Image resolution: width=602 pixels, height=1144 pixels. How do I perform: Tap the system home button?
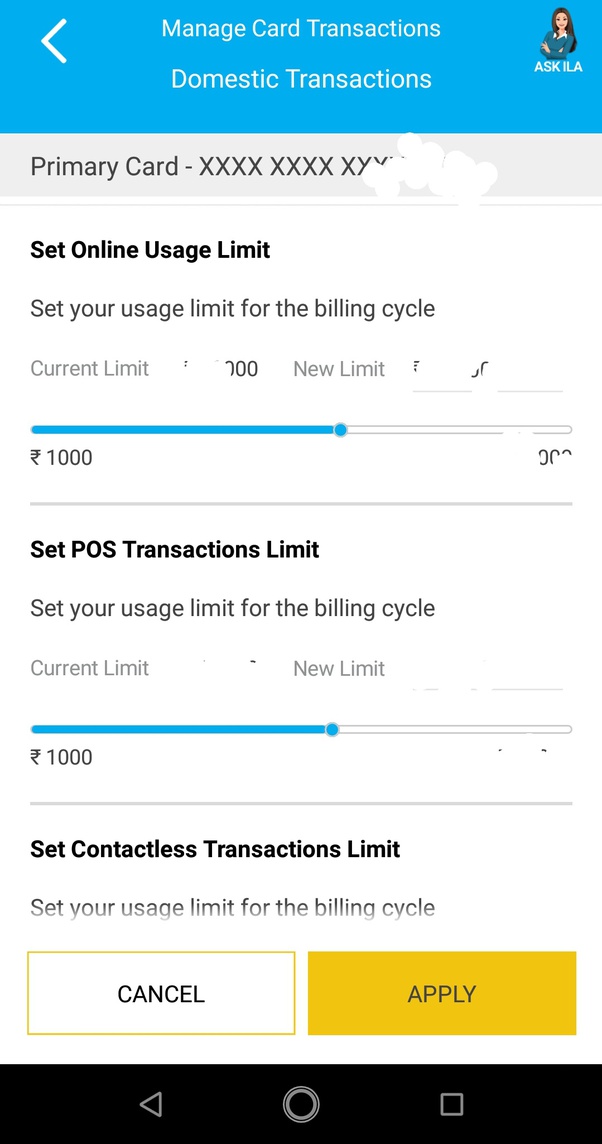(301, 1104)
